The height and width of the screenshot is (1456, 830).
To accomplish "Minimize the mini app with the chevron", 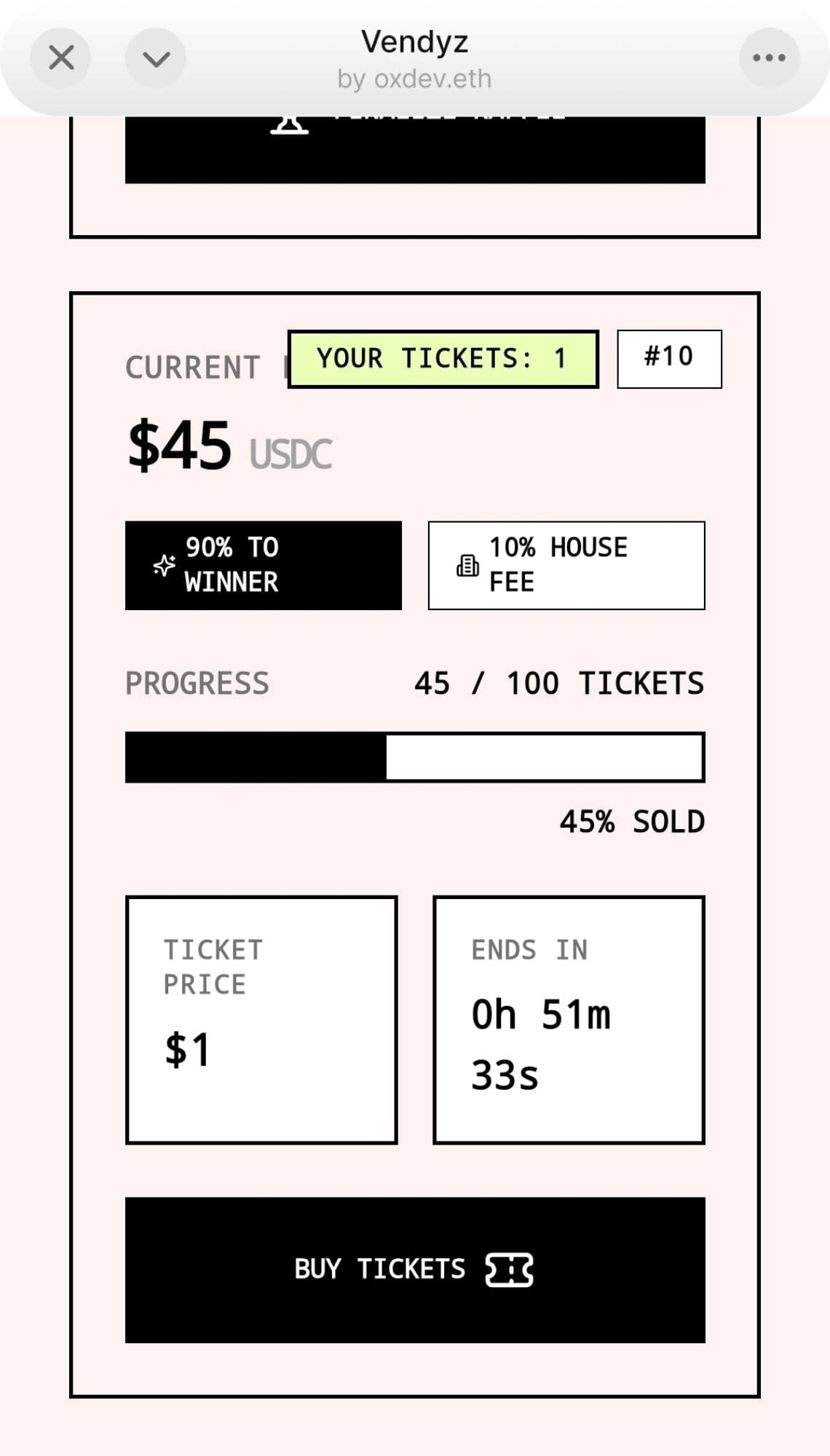I will [155, 58].
